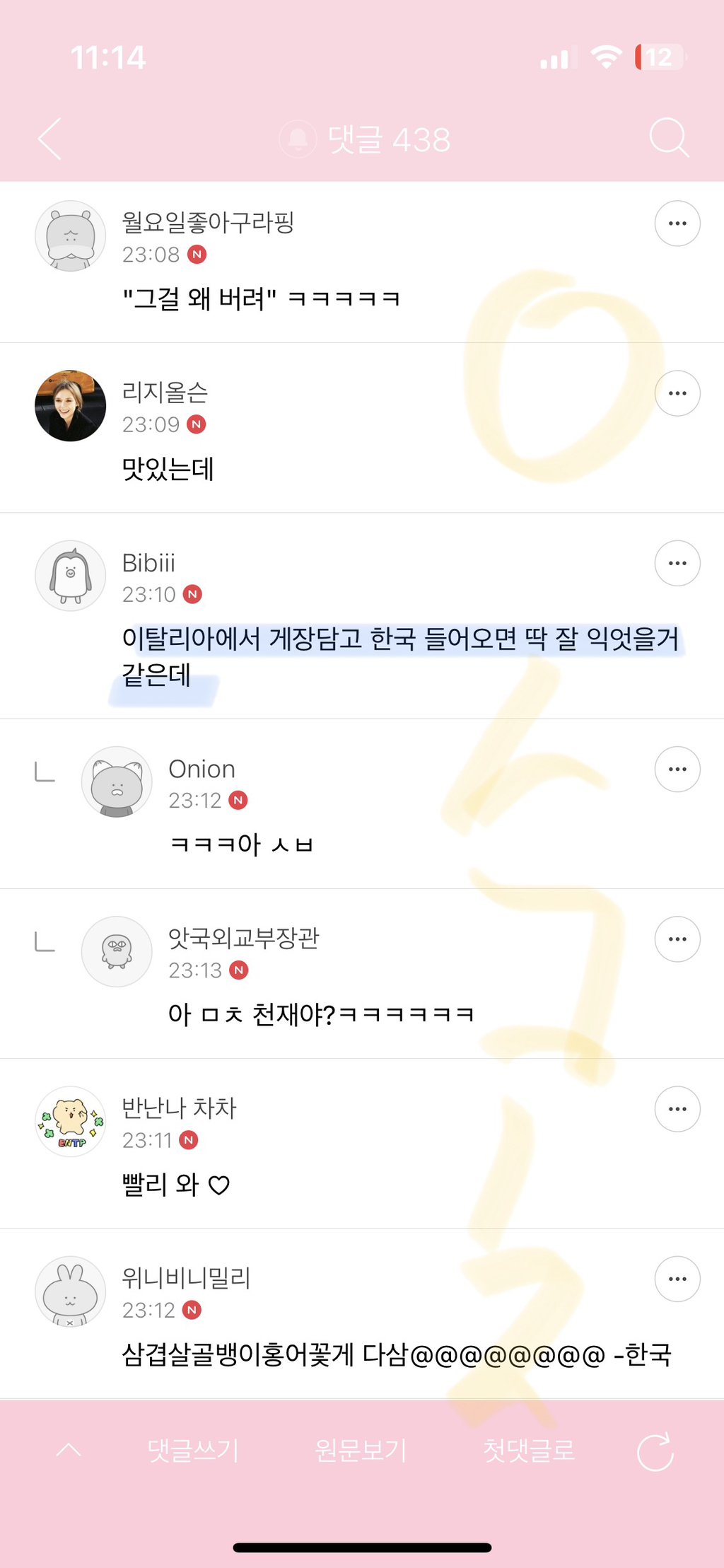
Task: View 리지올슨's profile picture
Action: 71,406
